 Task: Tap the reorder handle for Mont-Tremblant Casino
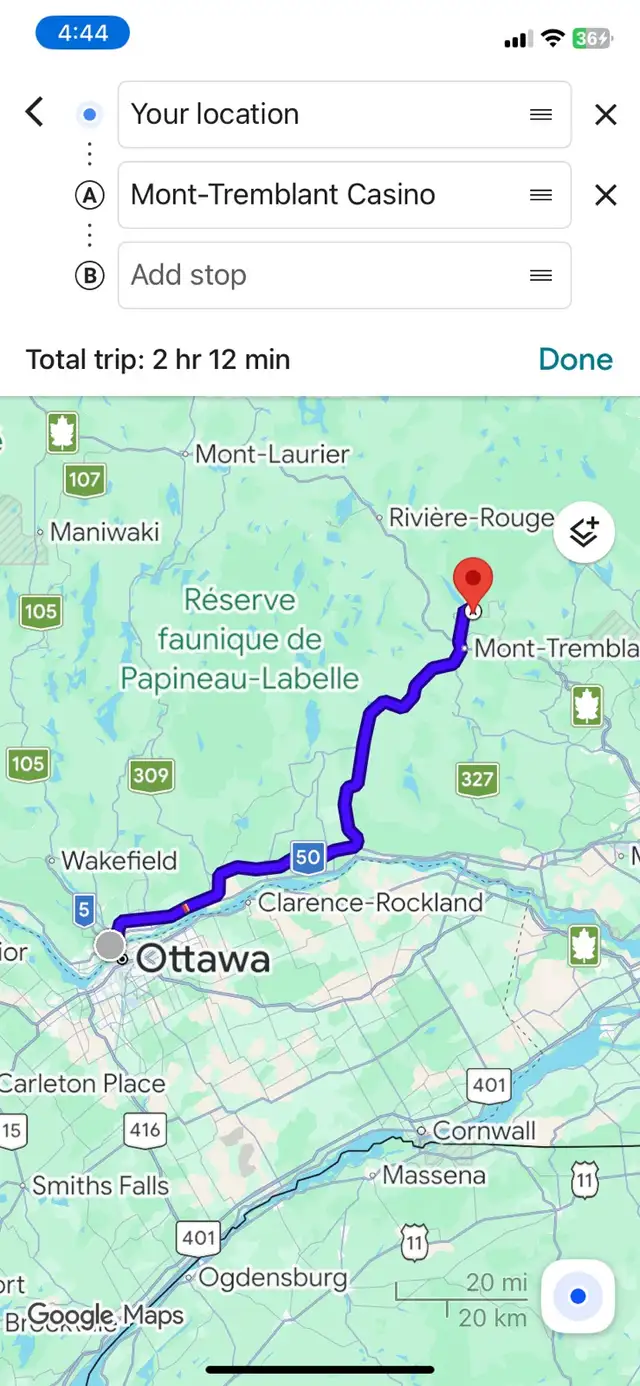(541, 195)
